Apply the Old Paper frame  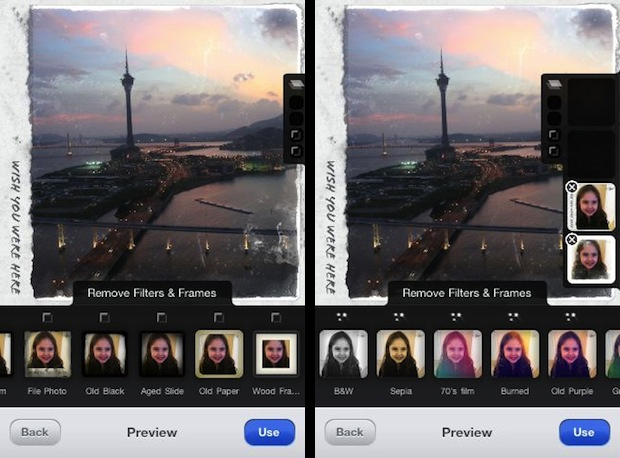(x=218, y=354)
